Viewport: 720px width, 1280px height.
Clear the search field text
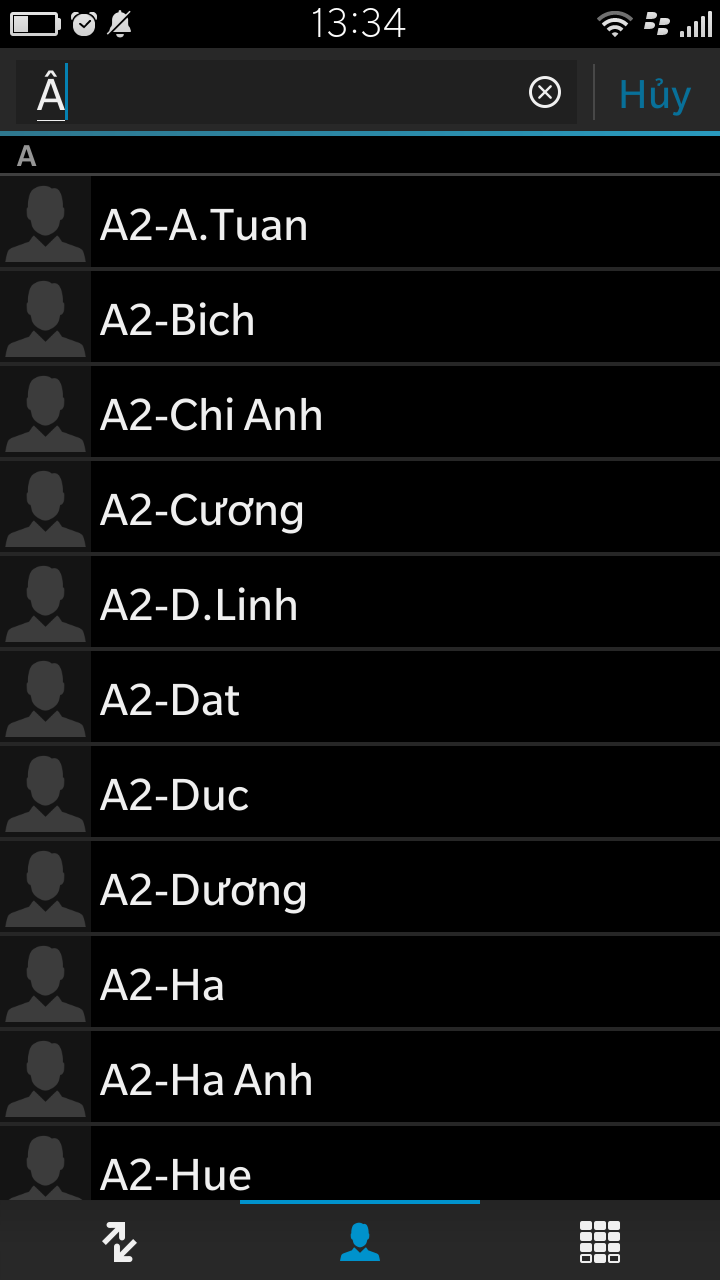(544, 93)
